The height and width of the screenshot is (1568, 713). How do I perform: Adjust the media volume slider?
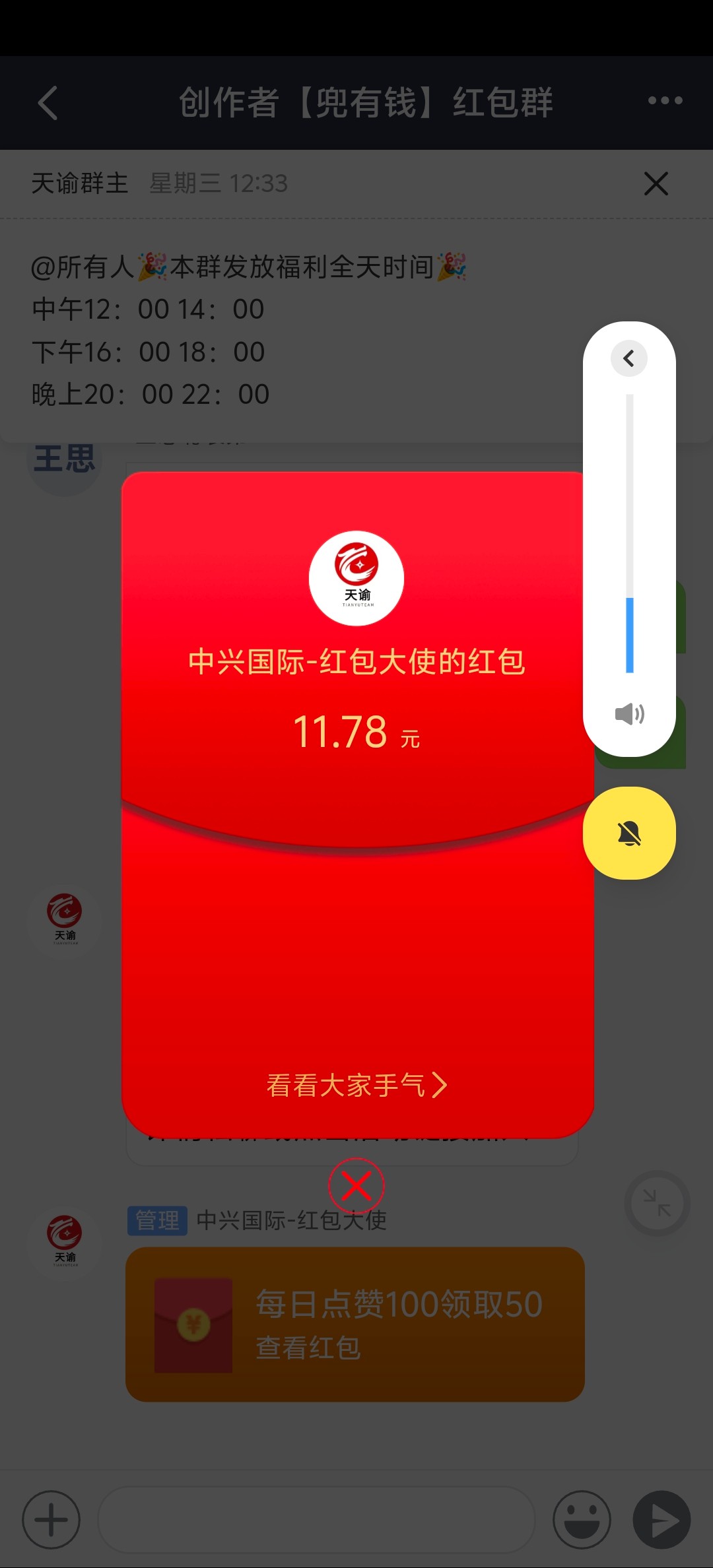630,535
